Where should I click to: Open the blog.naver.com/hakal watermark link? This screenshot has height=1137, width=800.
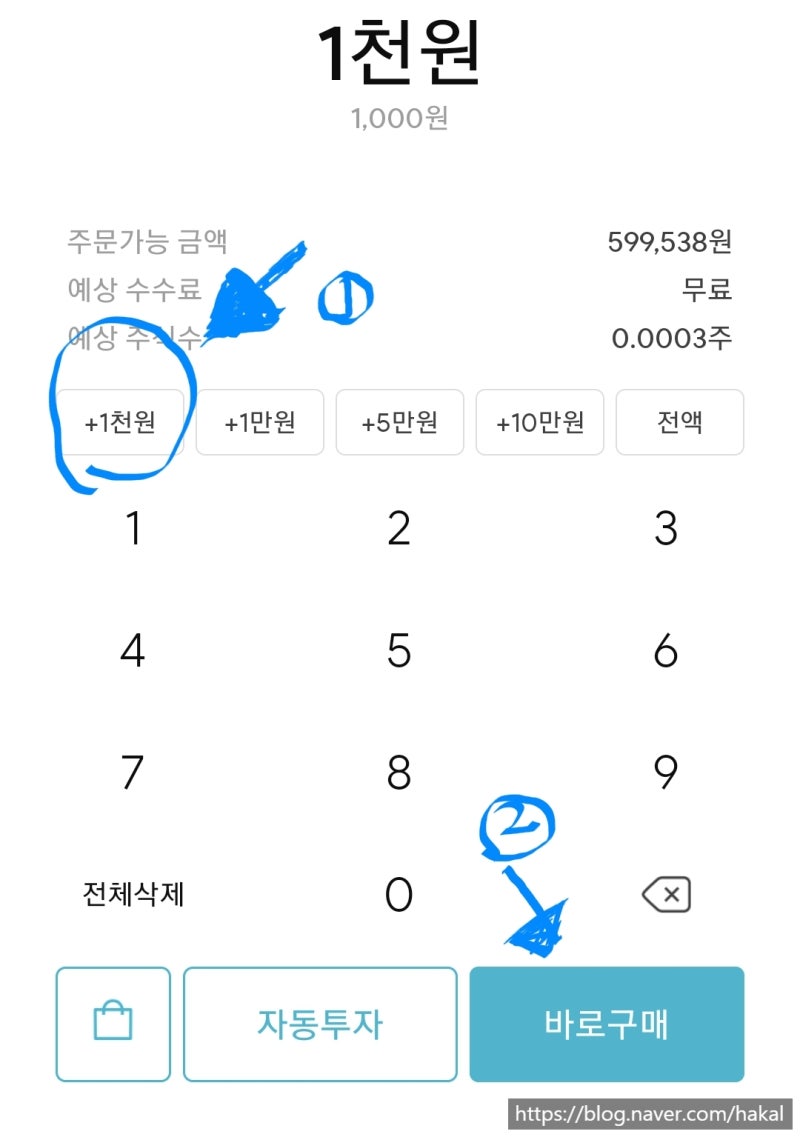[x=647, y=1111]
